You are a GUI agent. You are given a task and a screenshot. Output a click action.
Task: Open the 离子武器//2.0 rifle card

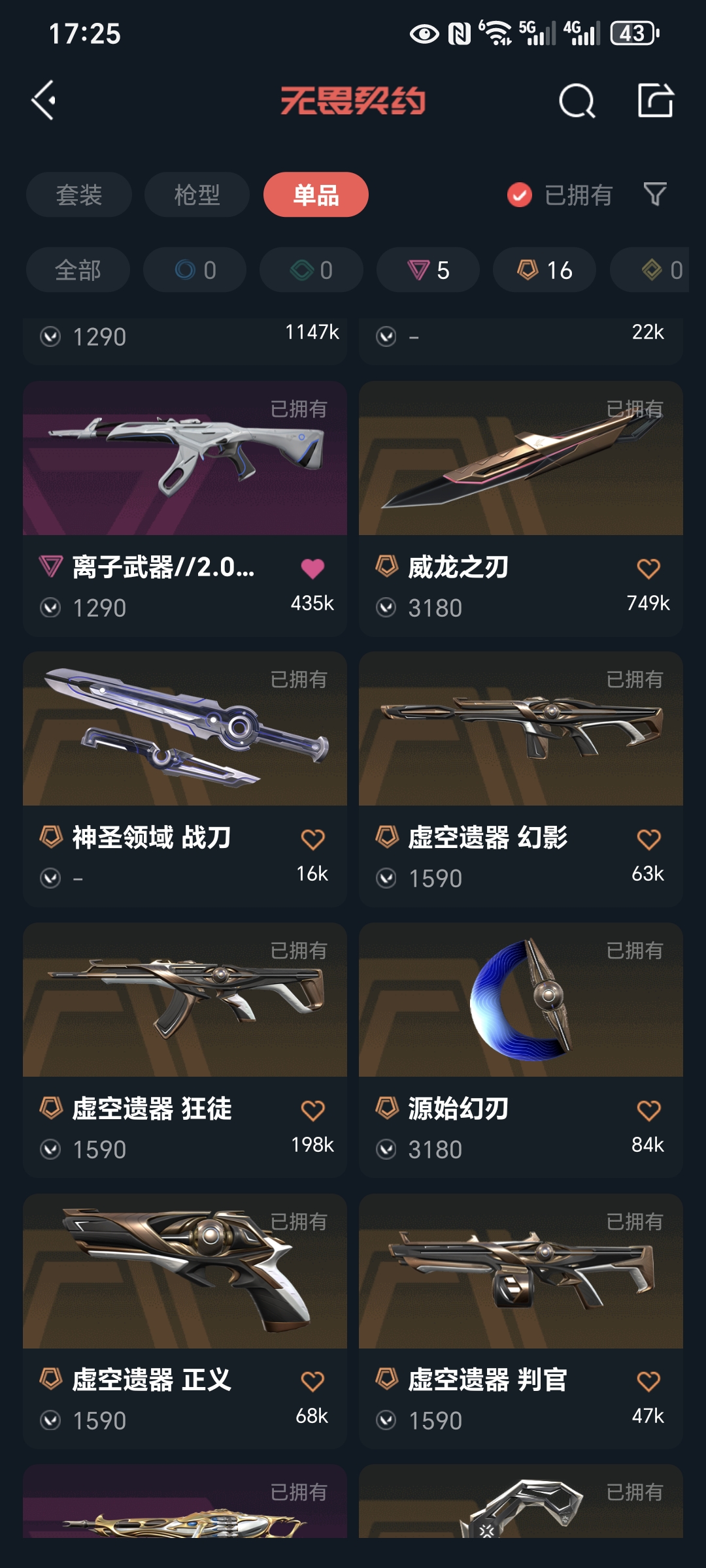(185, 459)
